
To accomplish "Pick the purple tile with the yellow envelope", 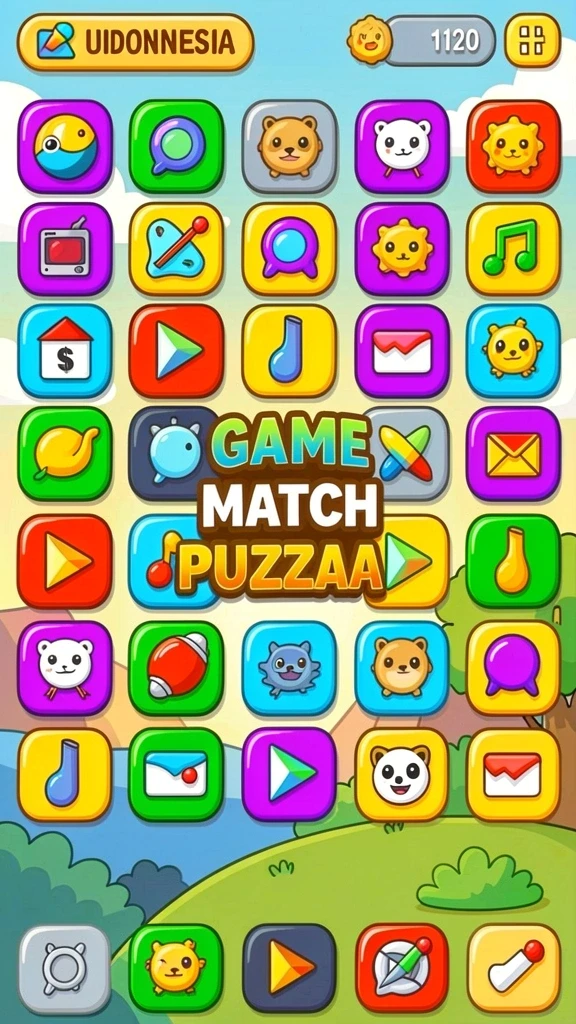I will pyautogui.click(x=513, y=453).
